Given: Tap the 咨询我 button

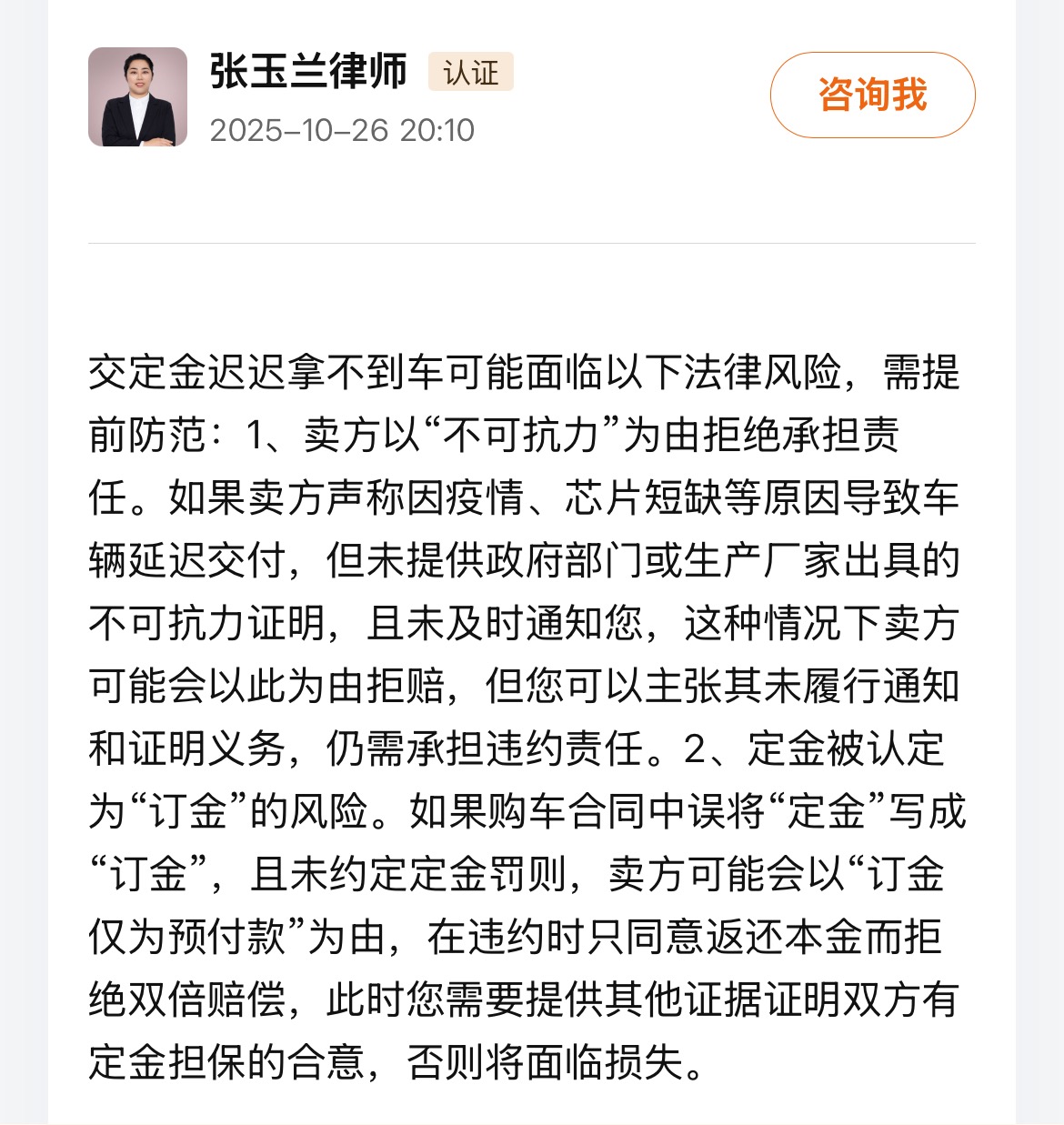Looking at the screenshot, I should click(872, 95).
